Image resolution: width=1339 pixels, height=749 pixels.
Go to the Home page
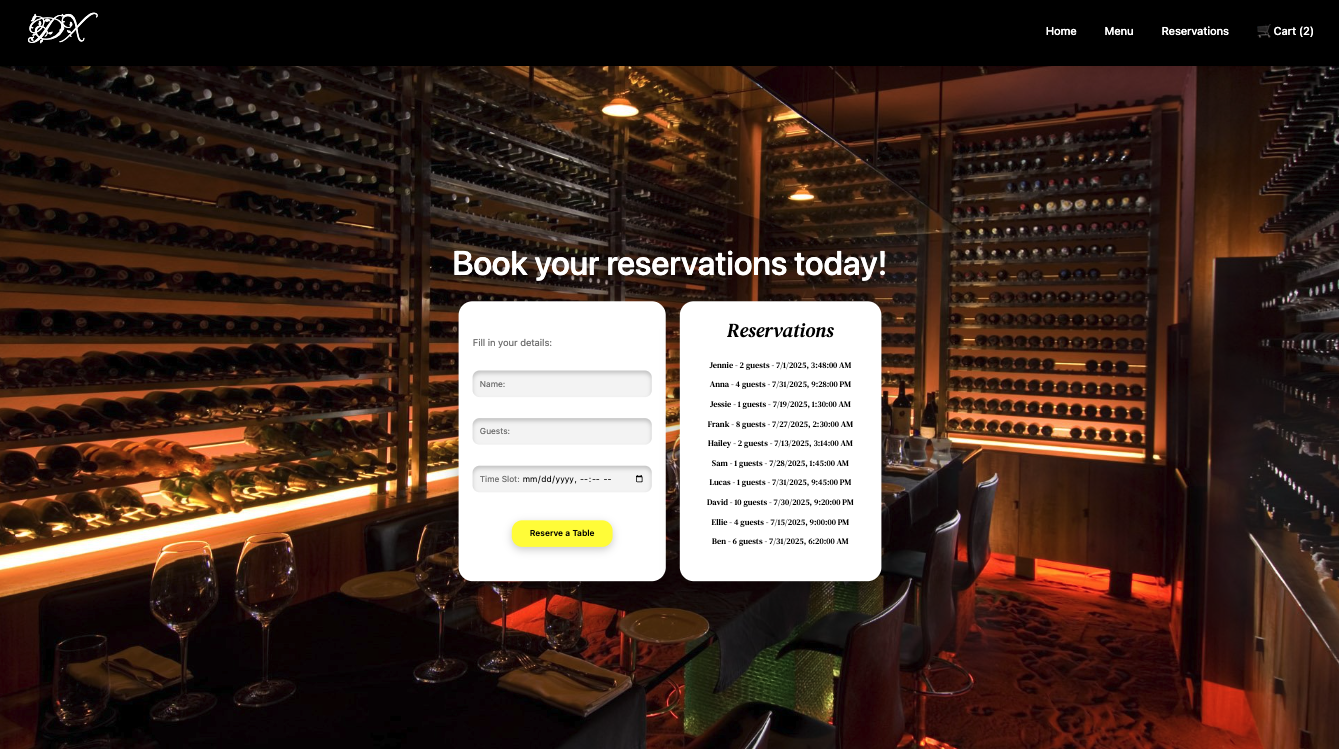tap(1060, 31)
